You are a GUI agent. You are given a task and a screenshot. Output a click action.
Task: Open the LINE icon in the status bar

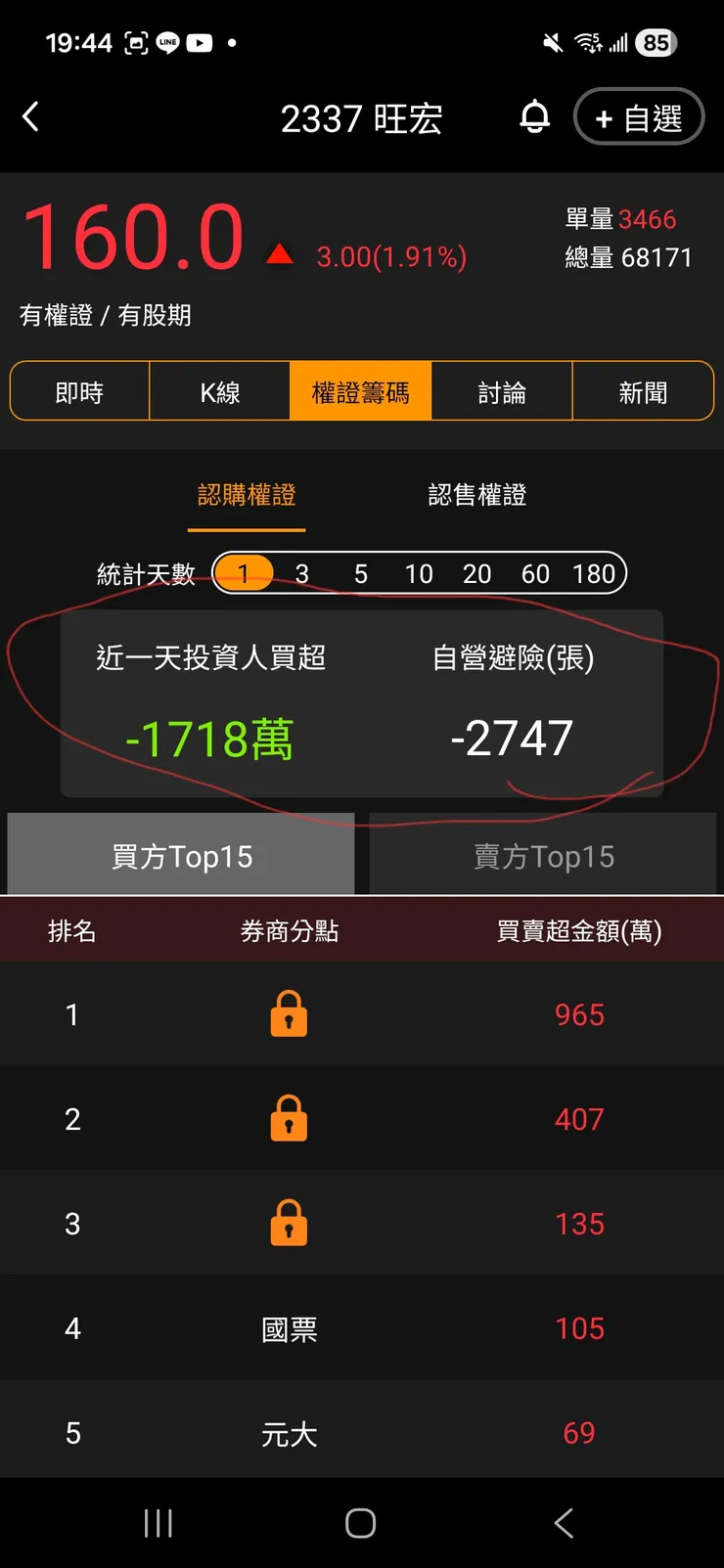[x=167, y=42]
